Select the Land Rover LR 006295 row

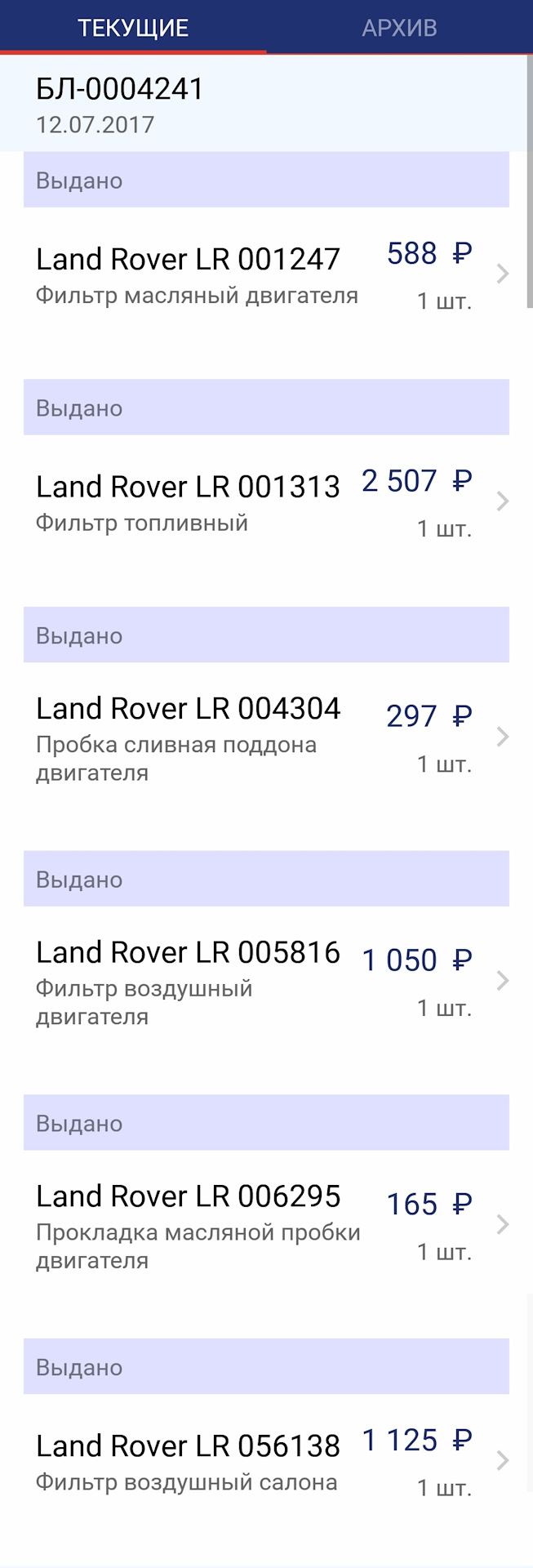(266, 1225)
